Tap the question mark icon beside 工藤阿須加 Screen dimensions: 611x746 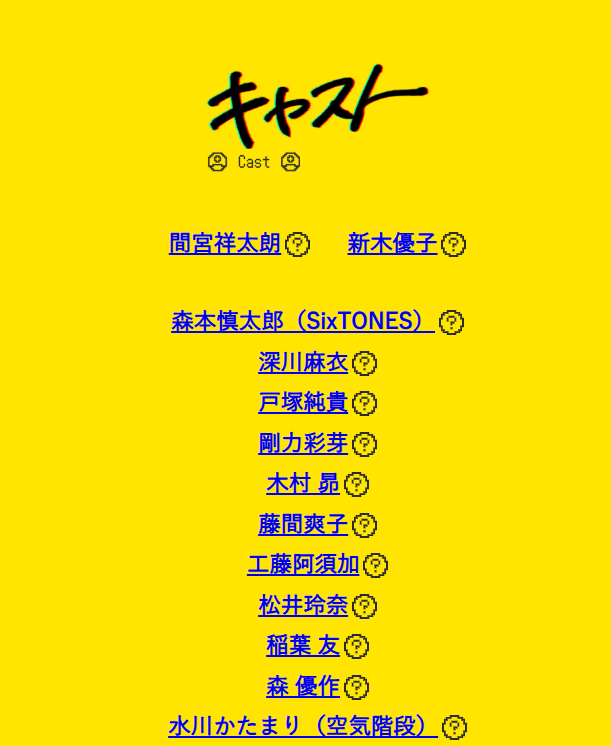tap(375, 566)
